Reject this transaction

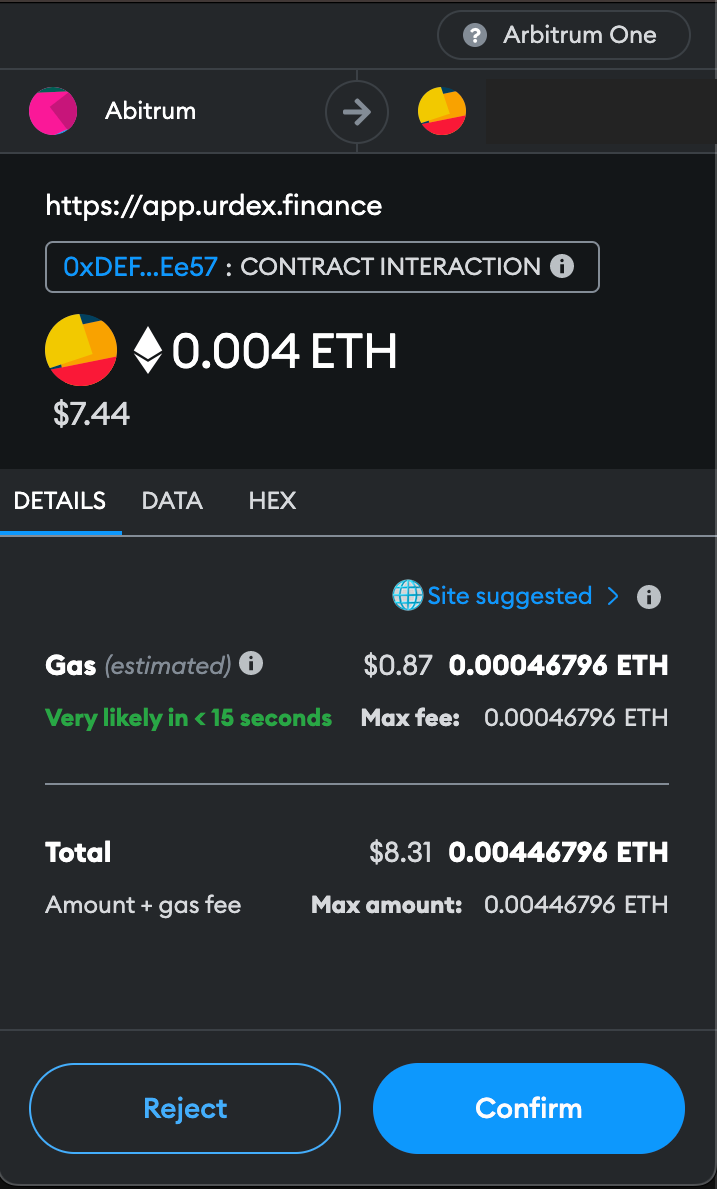[x=185, y=1108]
